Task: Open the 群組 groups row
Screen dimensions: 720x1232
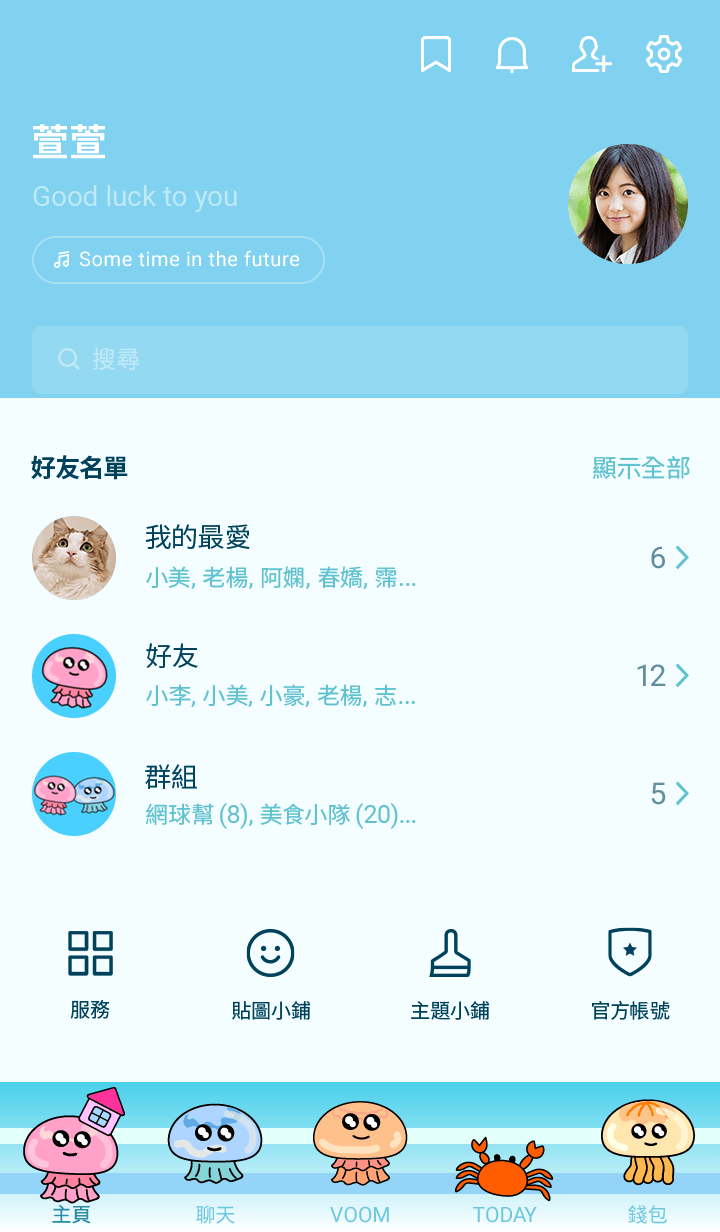Action: coord(360,794)
